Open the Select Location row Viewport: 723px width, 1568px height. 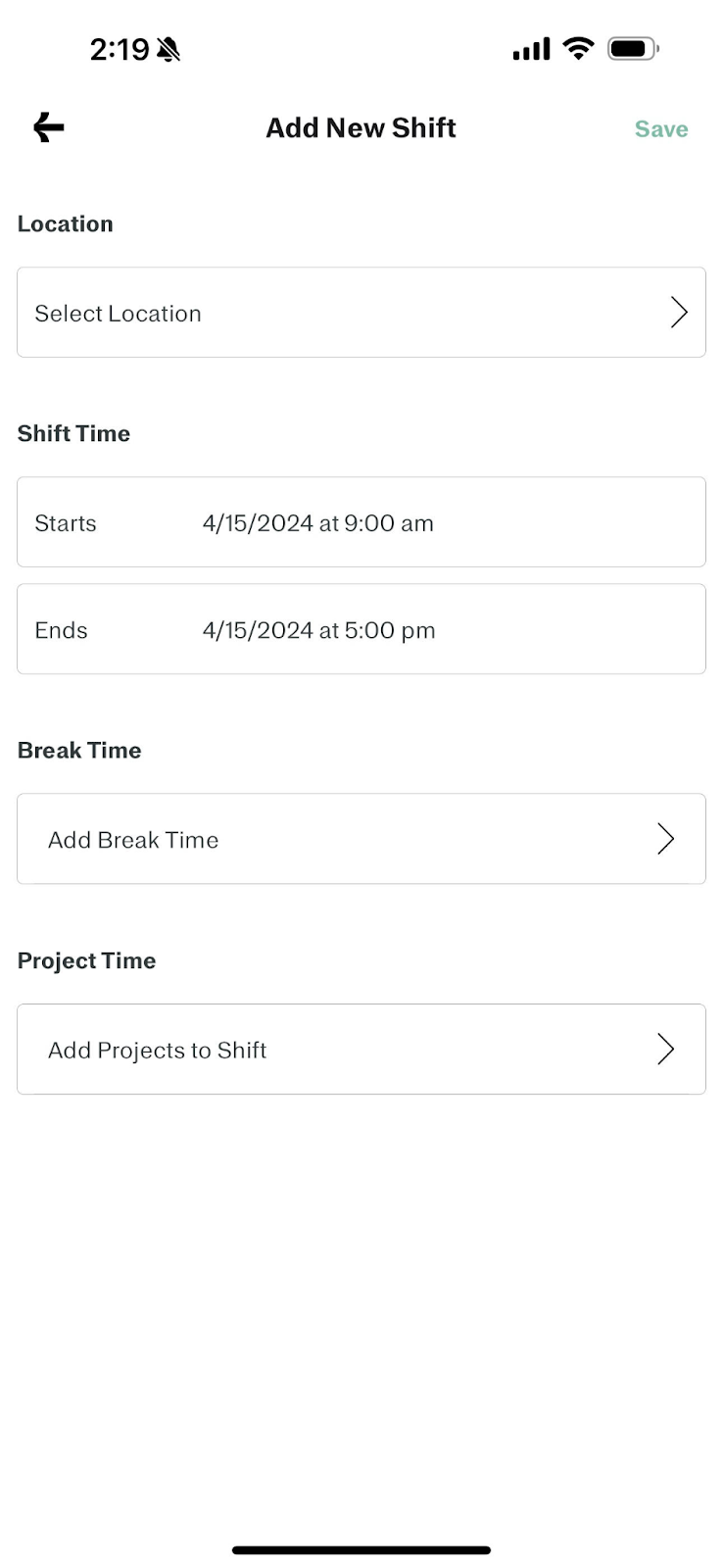coord(361,313)
